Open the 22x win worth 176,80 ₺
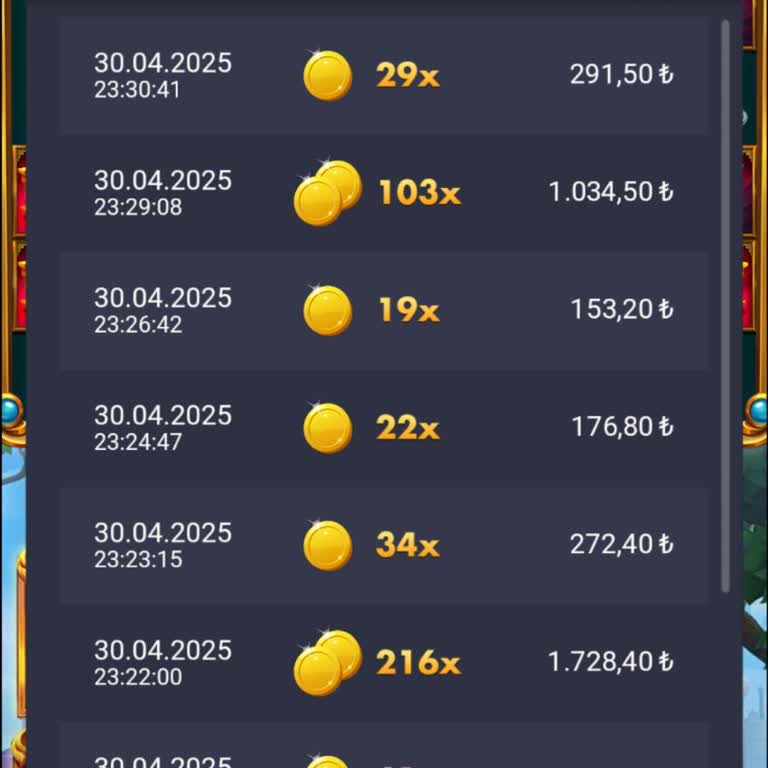 coord(383,428)
